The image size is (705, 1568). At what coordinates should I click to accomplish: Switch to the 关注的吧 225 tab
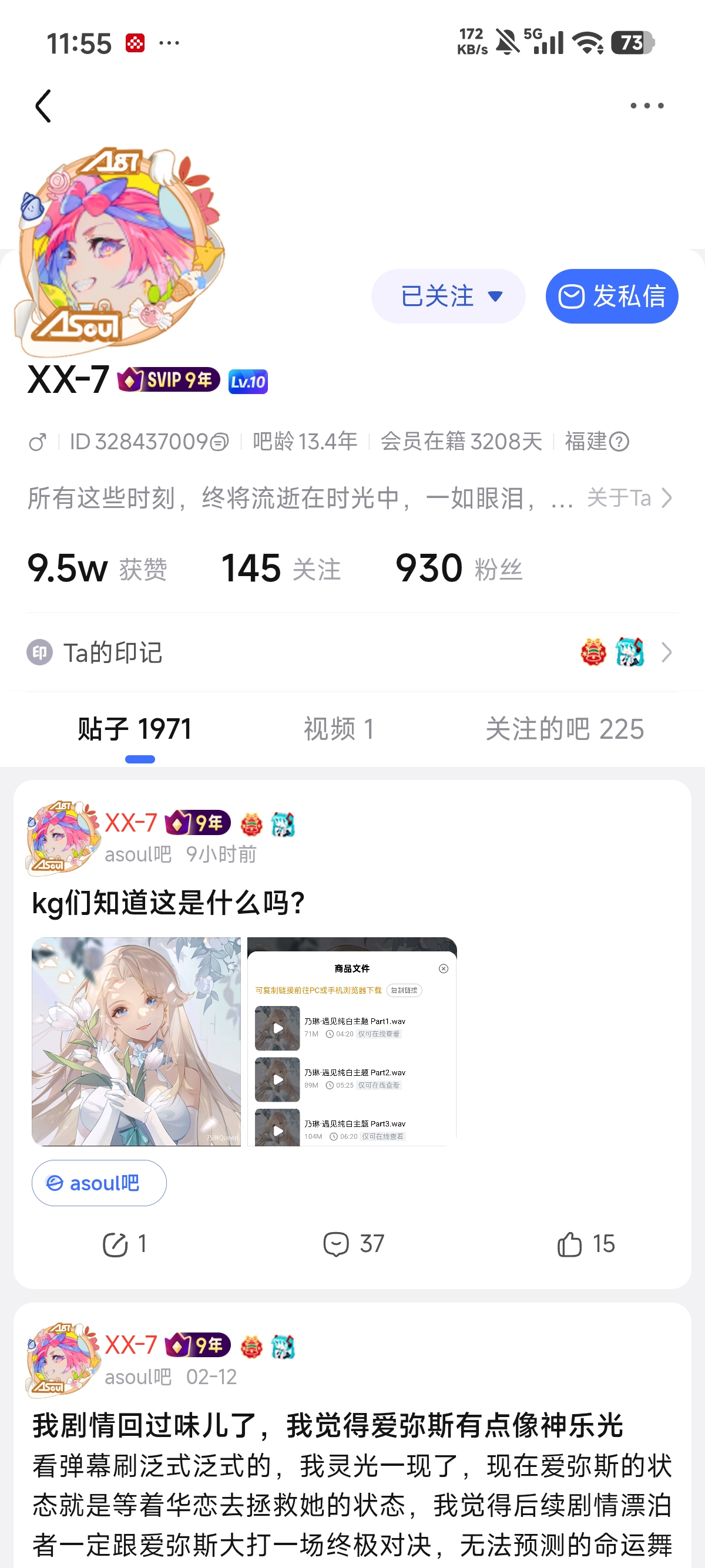[x=565, y=729]
